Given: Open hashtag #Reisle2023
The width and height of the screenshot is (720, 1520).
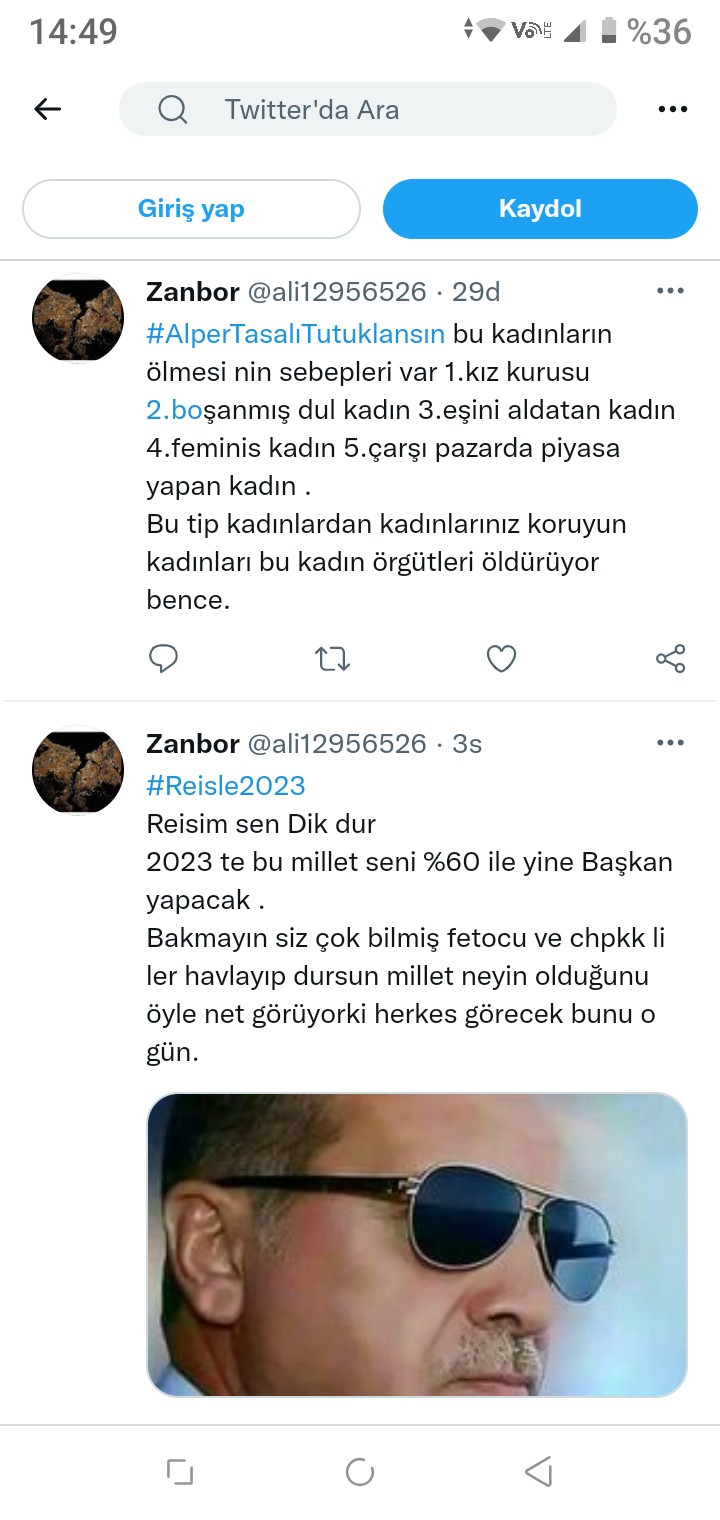Looking at the screenshot, I should pos(226,785).
